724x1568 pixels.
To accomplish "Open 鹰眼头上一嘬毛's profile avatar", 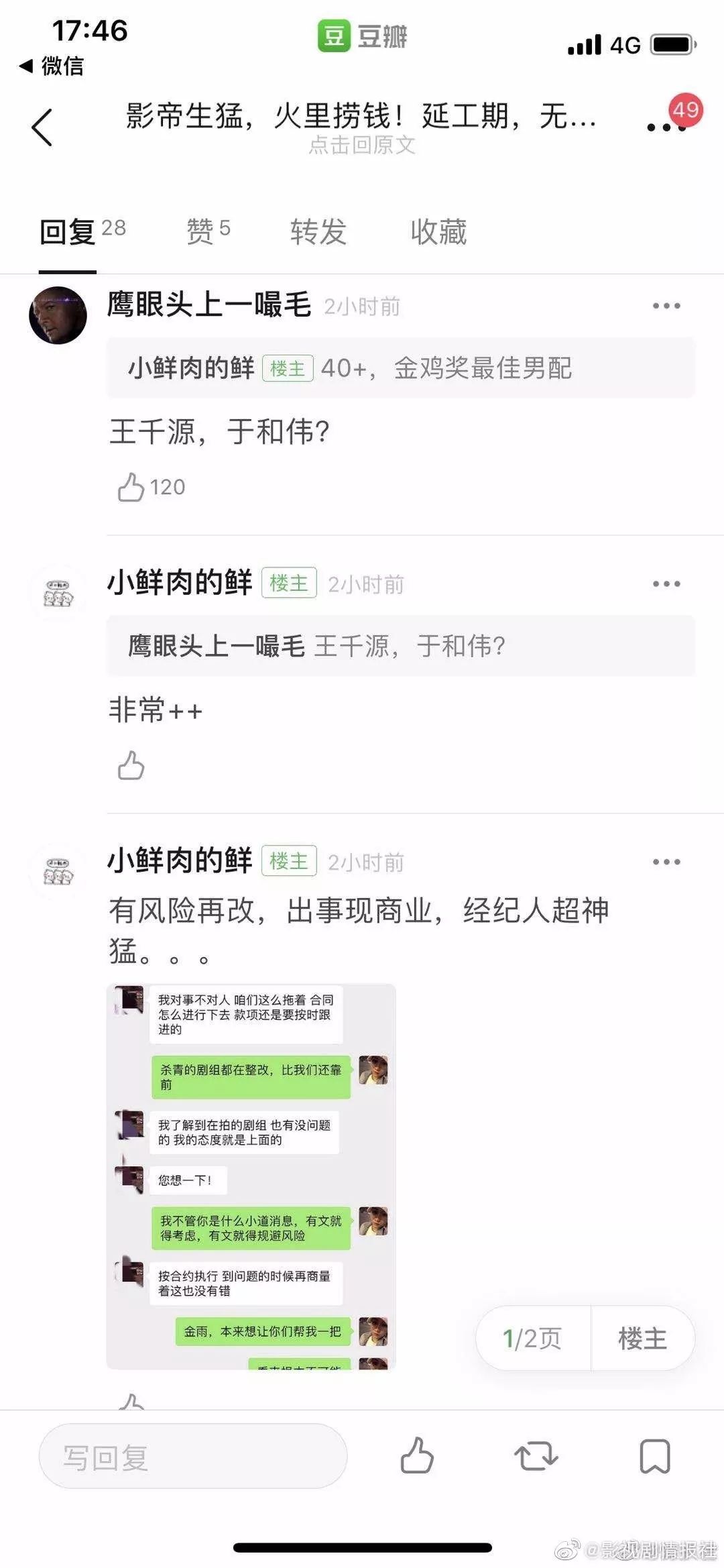I will coord(58,315).
